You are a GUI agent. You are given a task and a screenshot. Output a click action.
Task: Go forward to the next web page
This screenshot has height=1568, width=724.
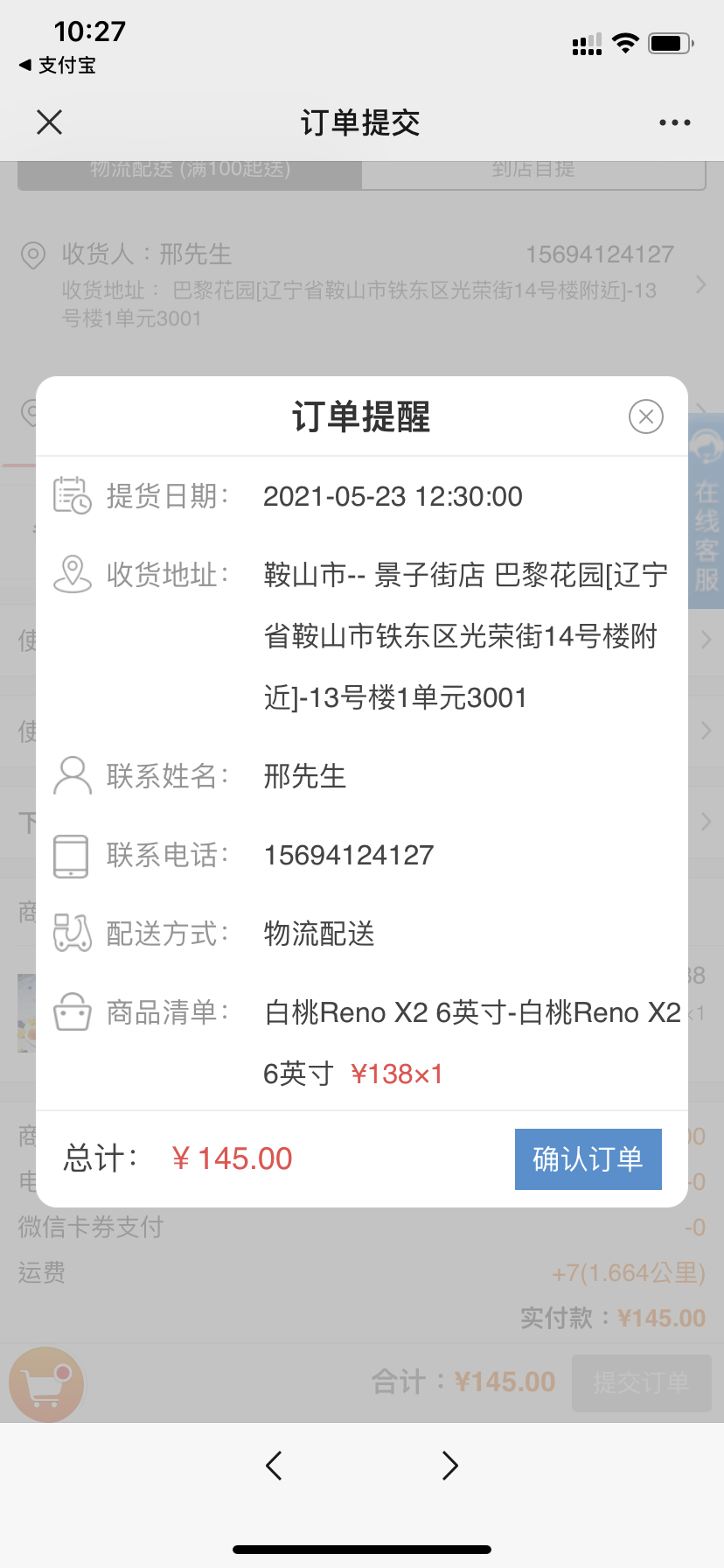449,1465
